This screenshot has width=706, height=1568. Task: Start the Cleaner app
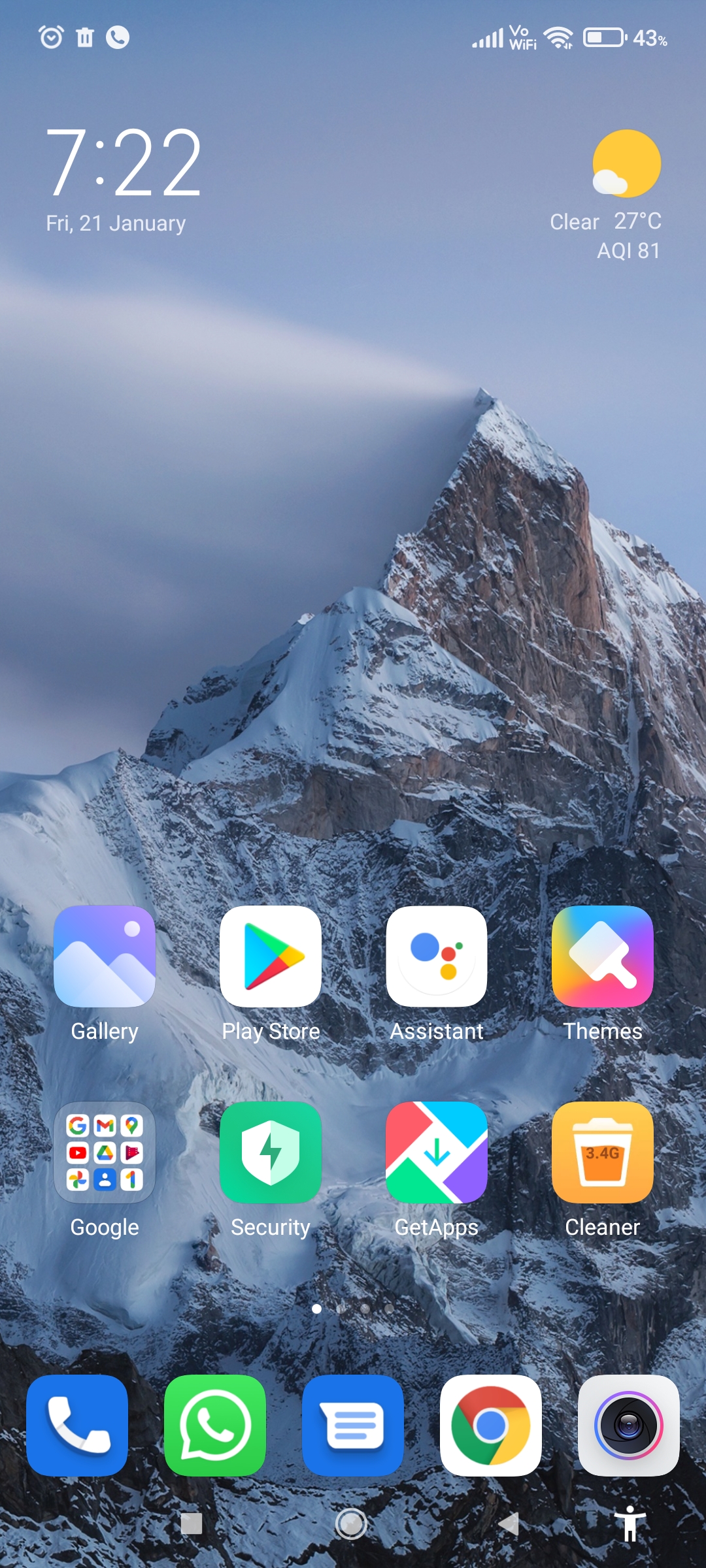603,1152
